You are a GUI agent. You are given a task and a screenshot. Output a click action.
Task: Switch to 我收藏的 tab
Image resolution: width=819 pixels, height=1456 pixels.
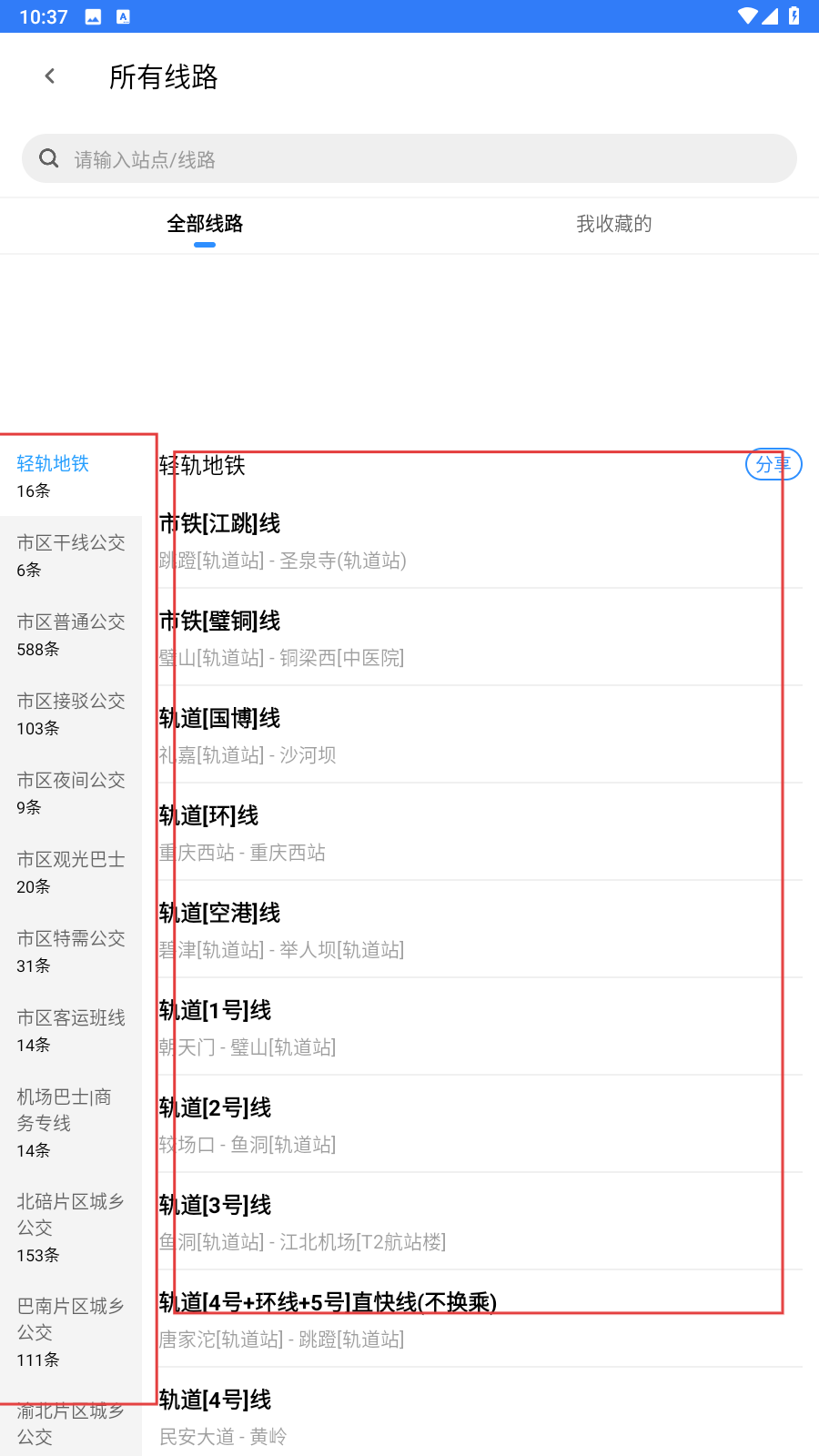click(613, 224)
